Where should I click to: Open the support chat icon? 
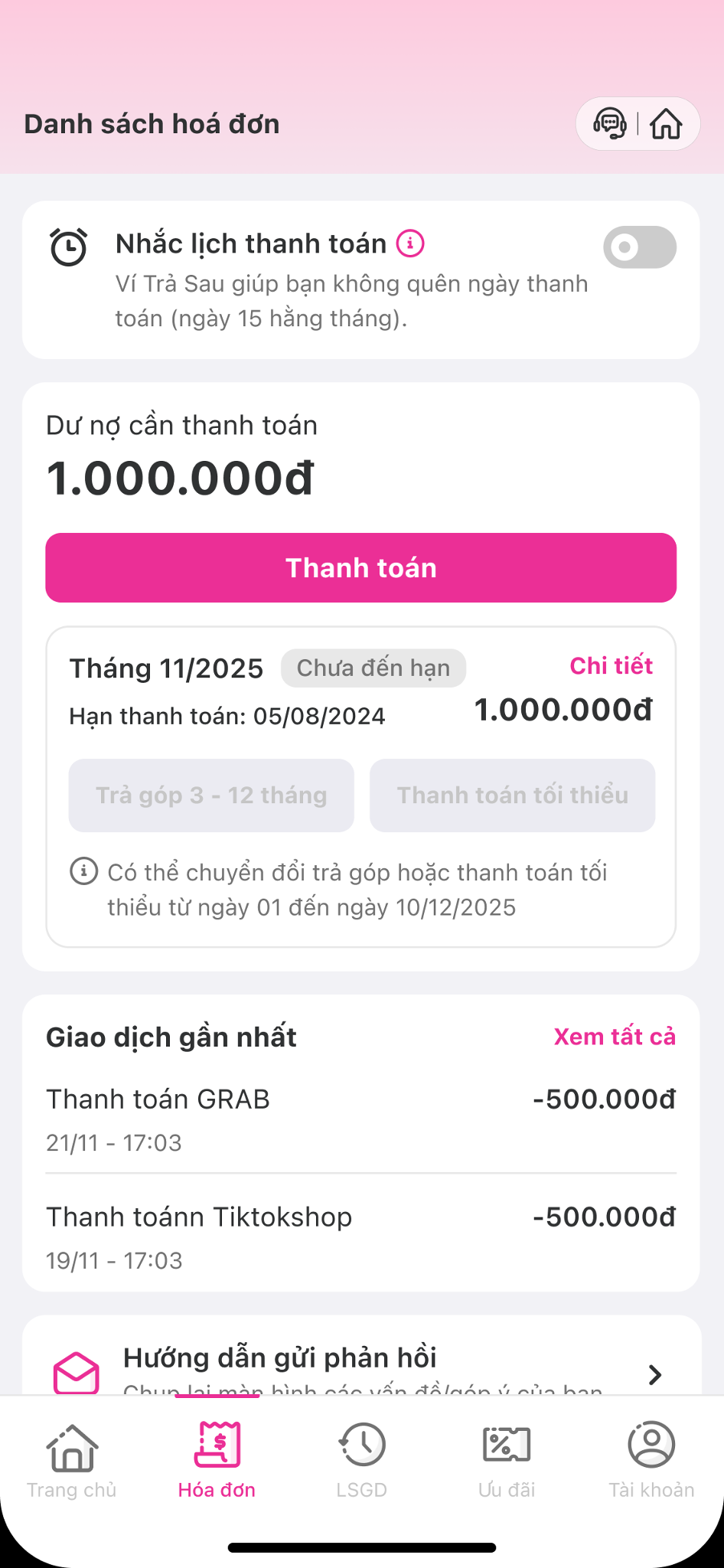click(608, 122)
